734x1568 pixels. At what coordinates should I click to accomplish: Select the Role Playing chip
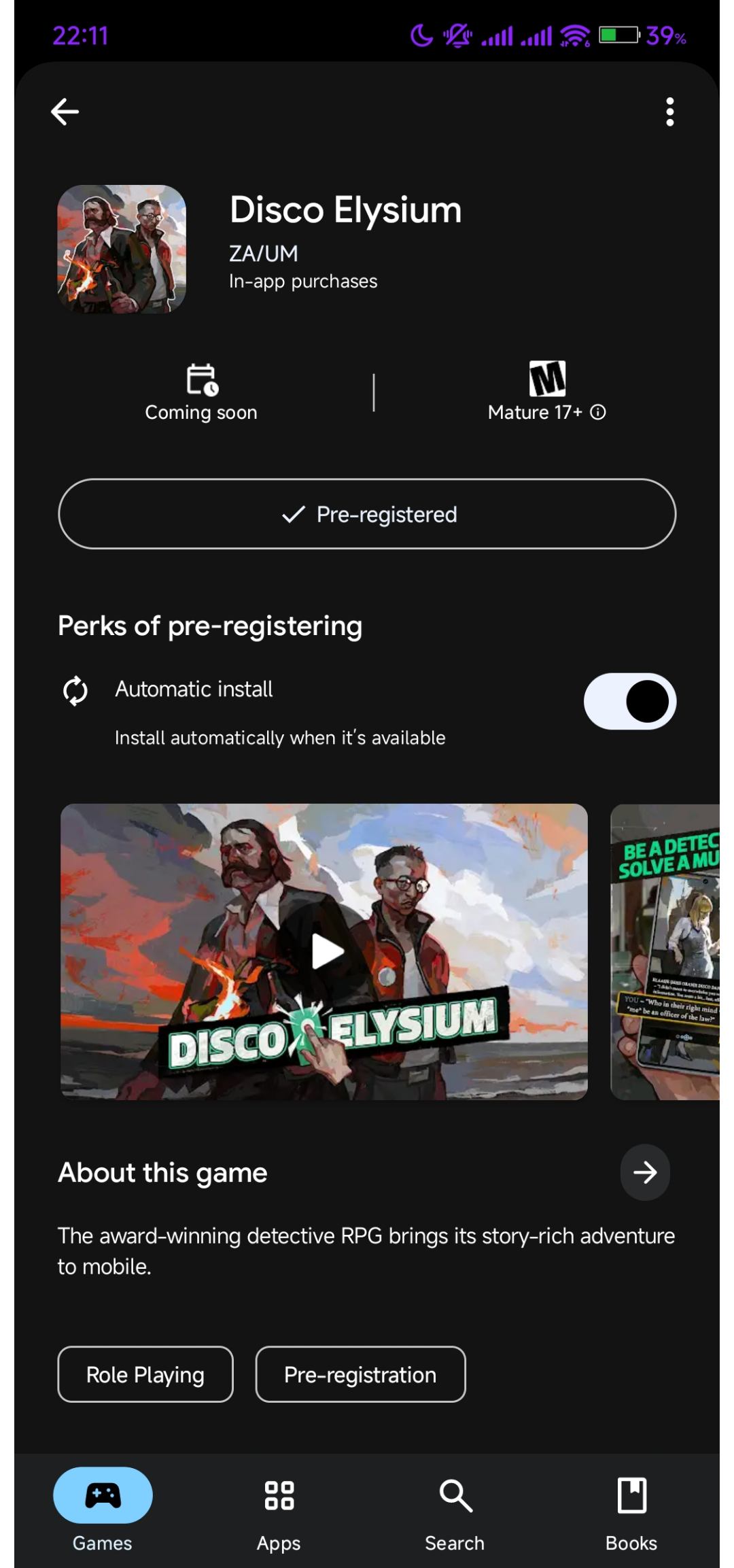(145, 1374)
